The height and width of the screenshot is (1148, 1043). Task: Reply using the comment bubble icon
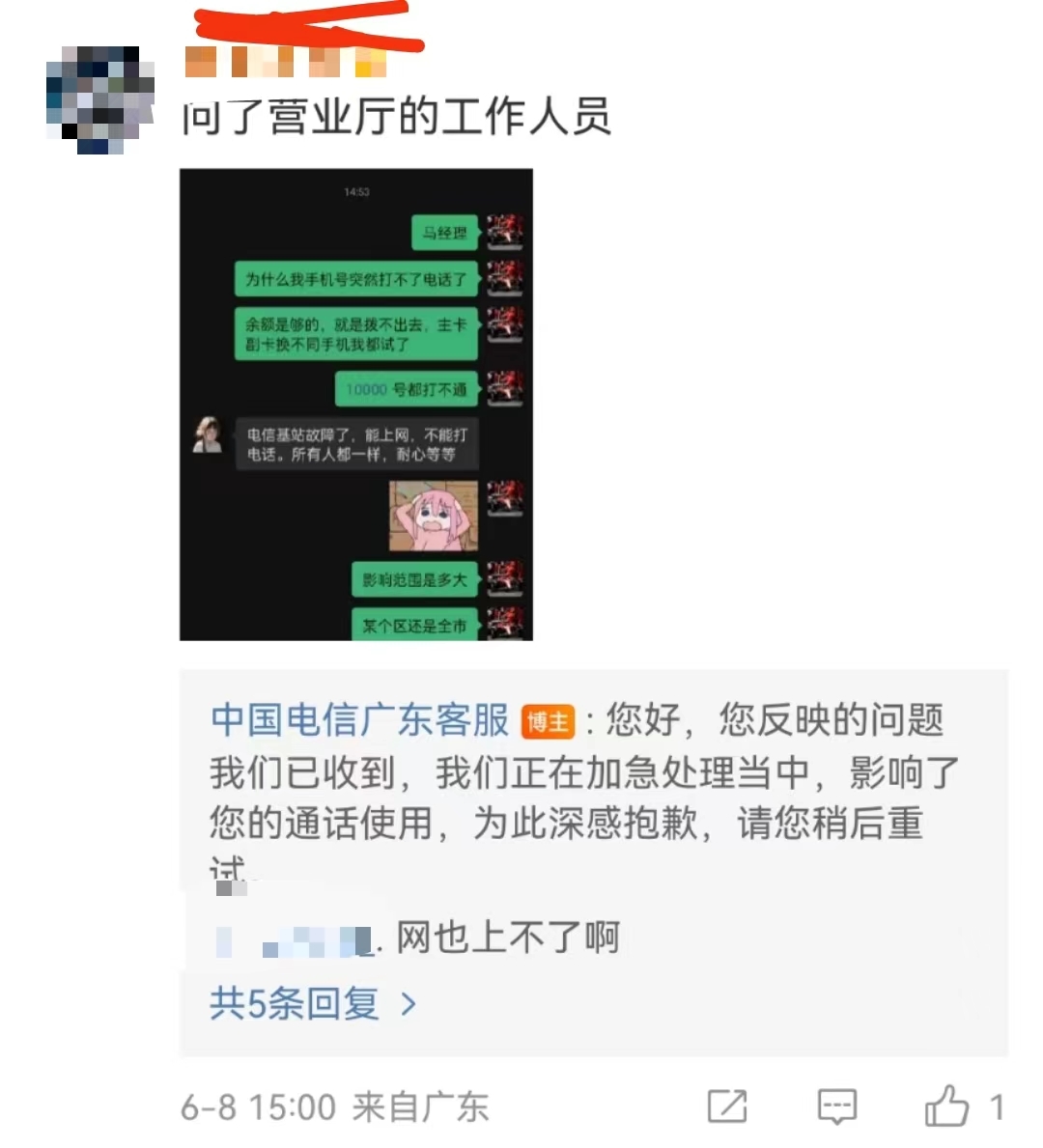[836, 1106]
